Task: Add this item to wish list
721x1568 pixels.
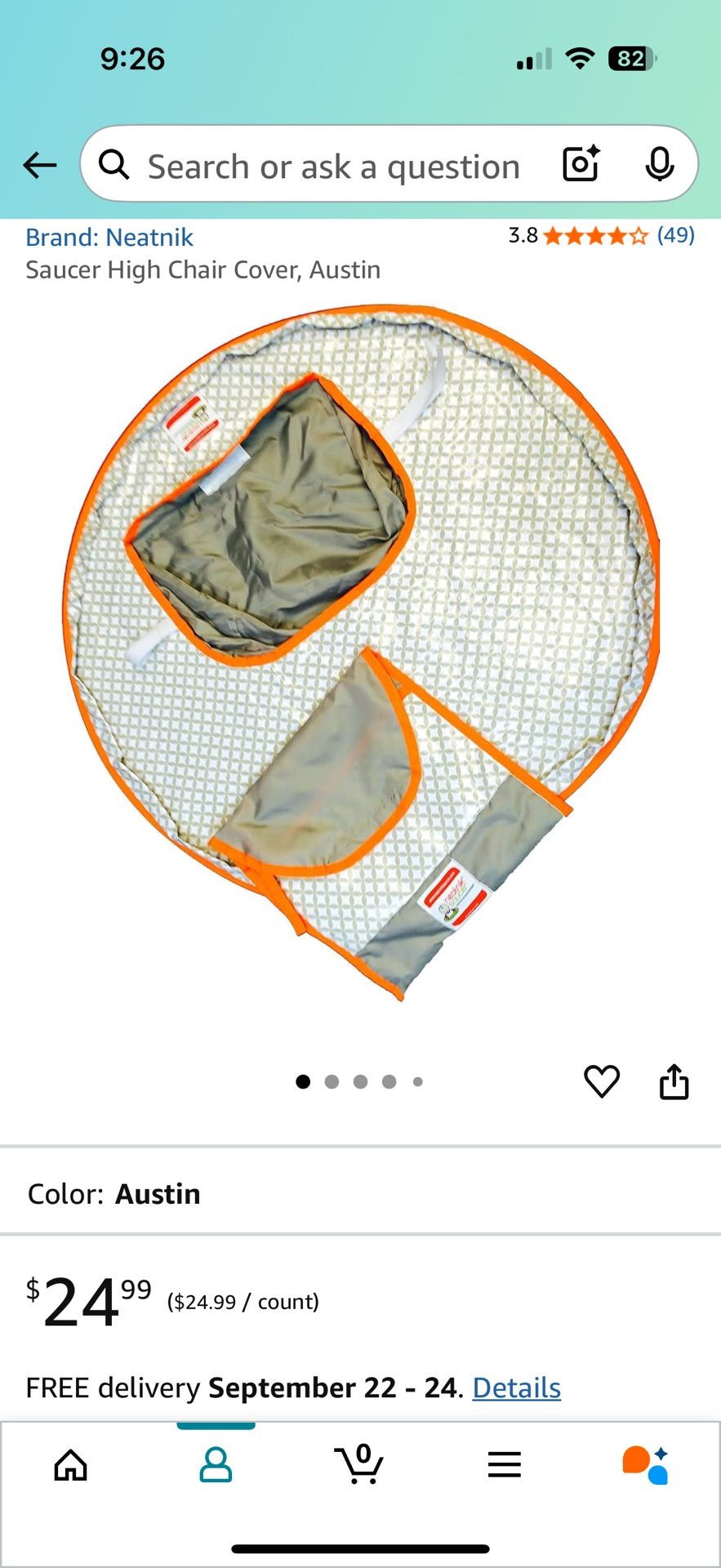Action: 602,1082
